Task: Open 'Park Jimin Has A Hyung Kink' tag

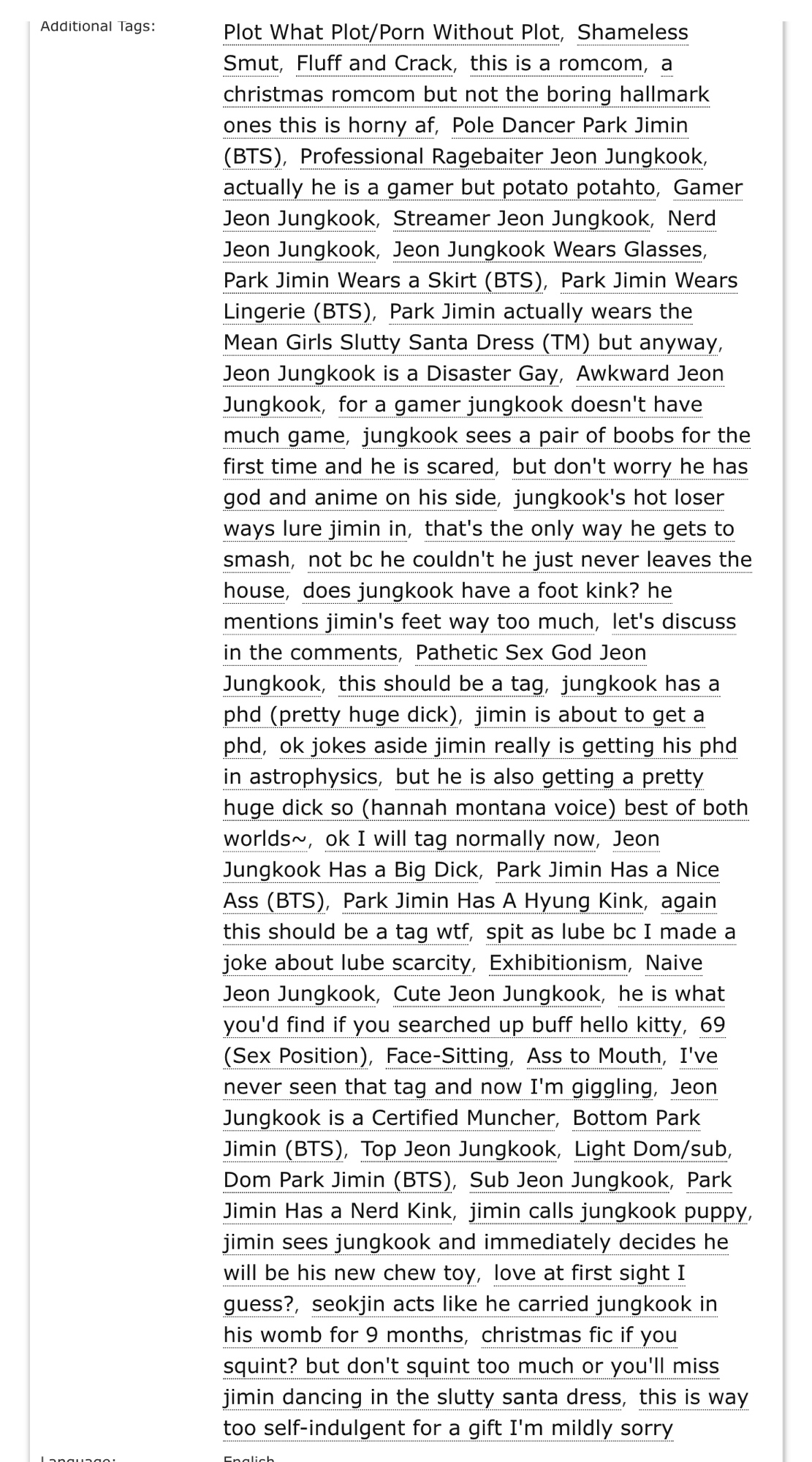Action: (x=493, y=901)
